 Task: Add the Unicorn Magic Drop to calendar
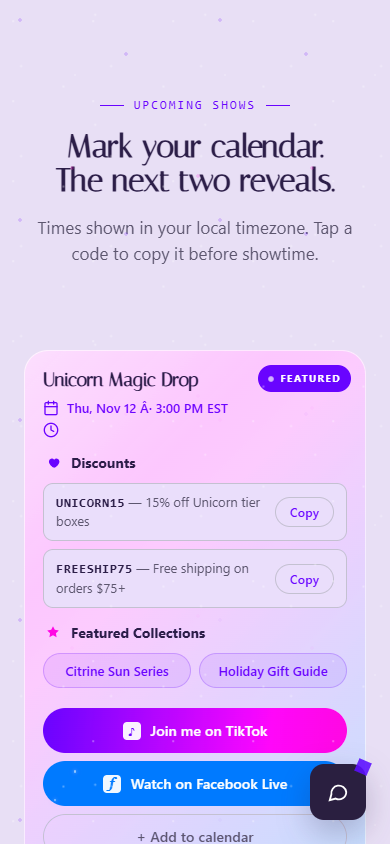coord(195,832)
